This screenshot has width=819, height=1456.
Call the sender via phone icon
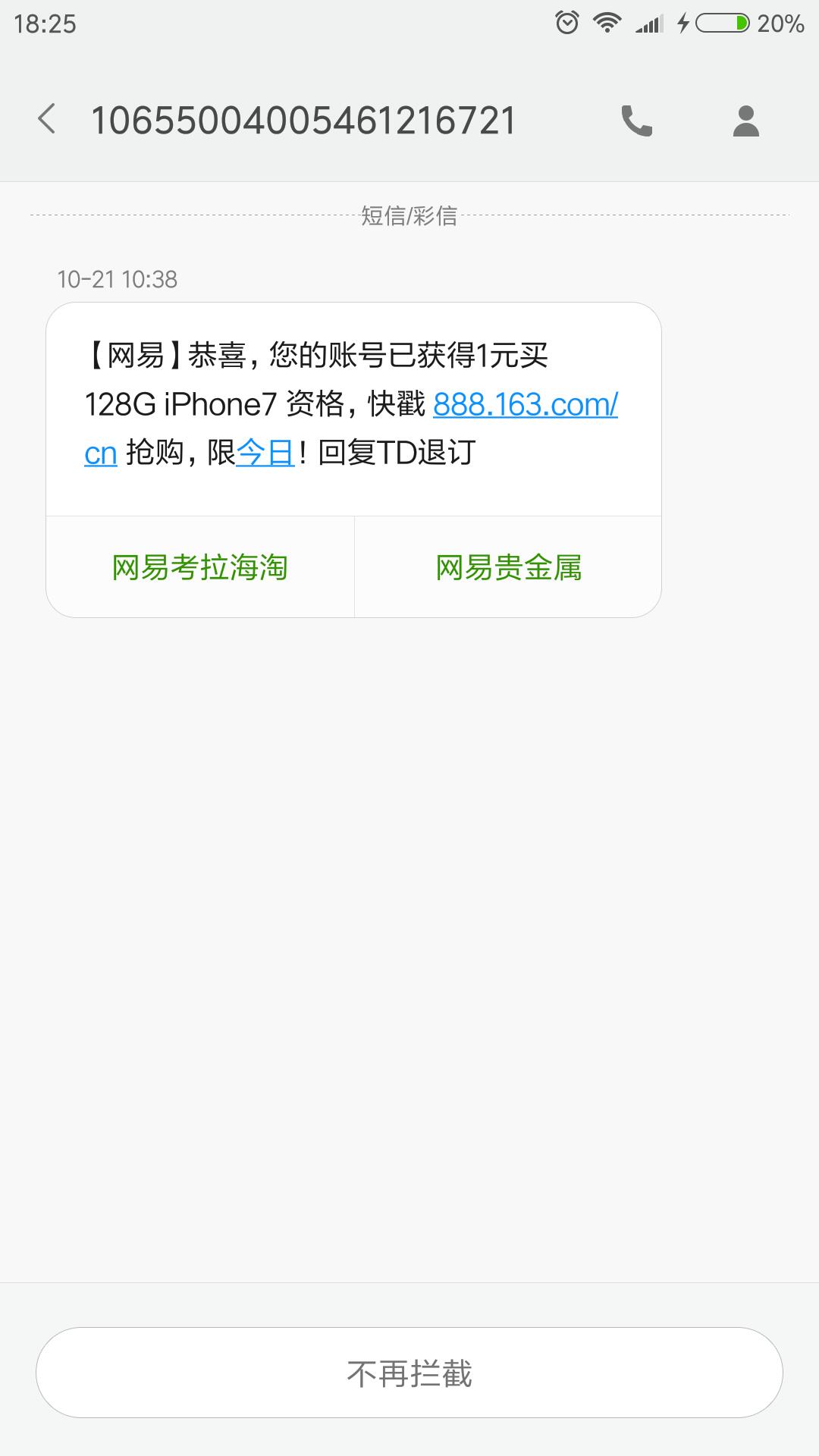coord(637,121)
